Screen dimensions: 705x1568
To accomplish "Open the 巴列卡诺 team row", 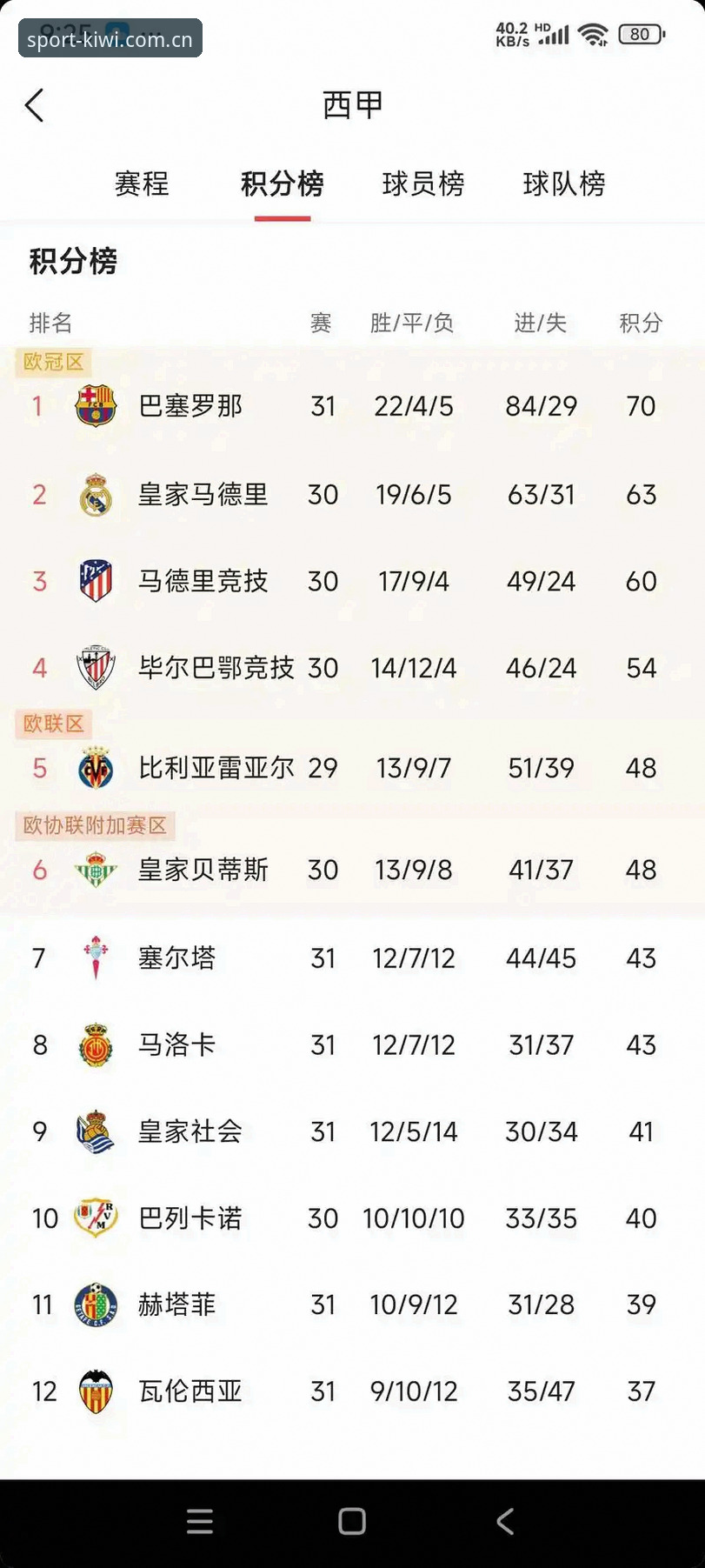I will point(352,1218).
